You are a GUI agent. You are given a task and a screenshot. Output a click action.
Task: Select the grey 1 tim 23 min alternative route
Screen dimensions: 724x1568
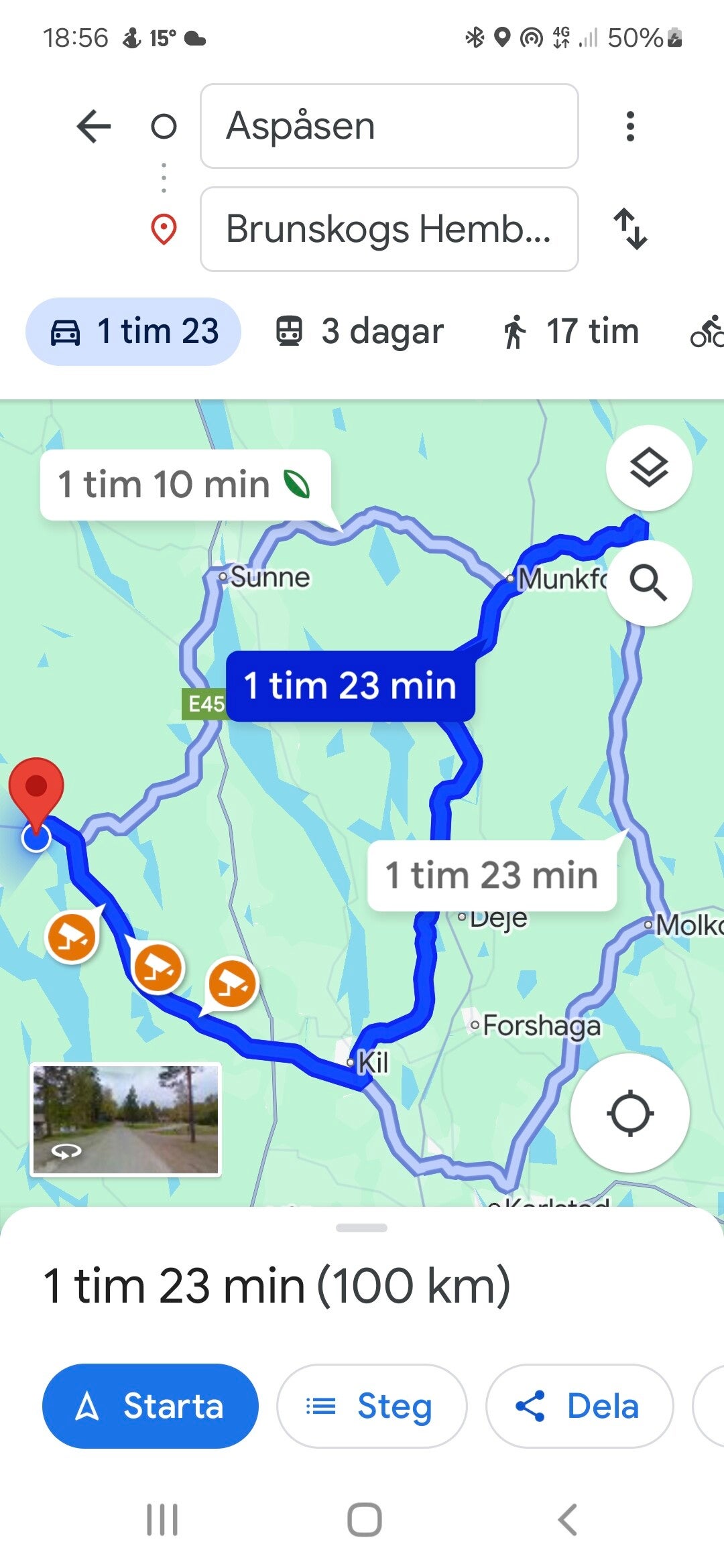(491, 875)
